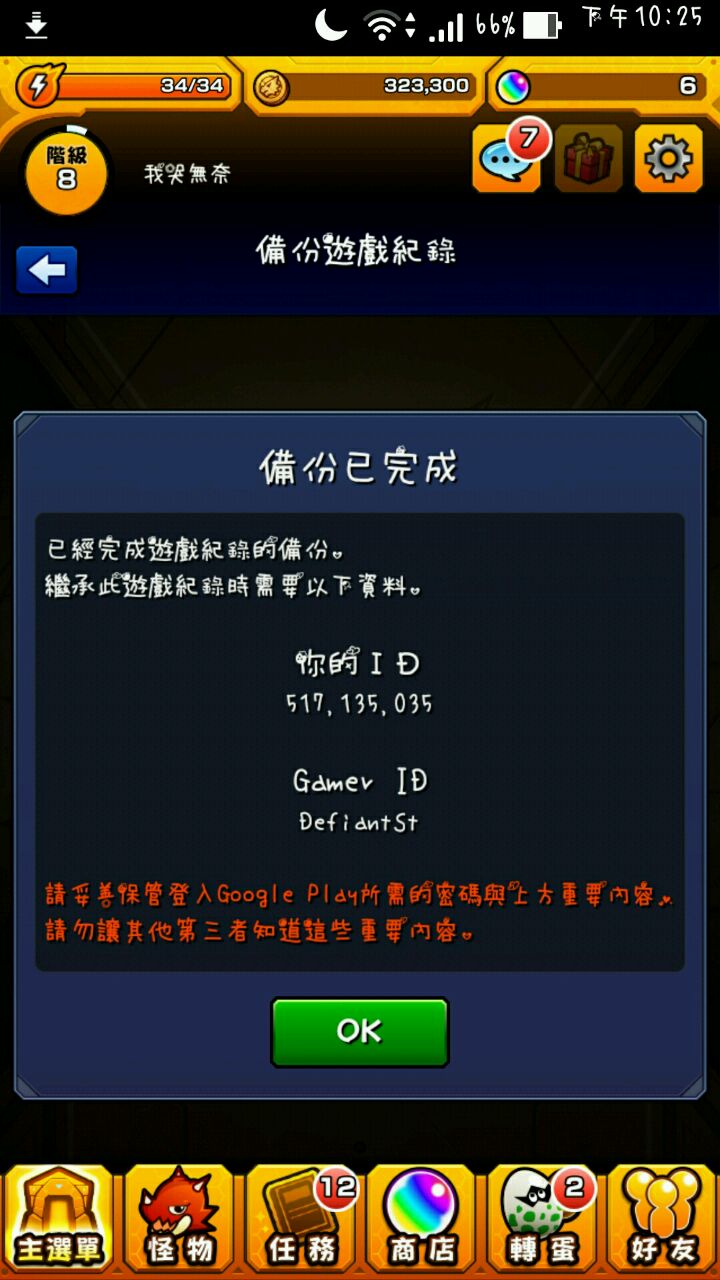
Task: Confirm the backup with the OK button
Action: 360,1031
